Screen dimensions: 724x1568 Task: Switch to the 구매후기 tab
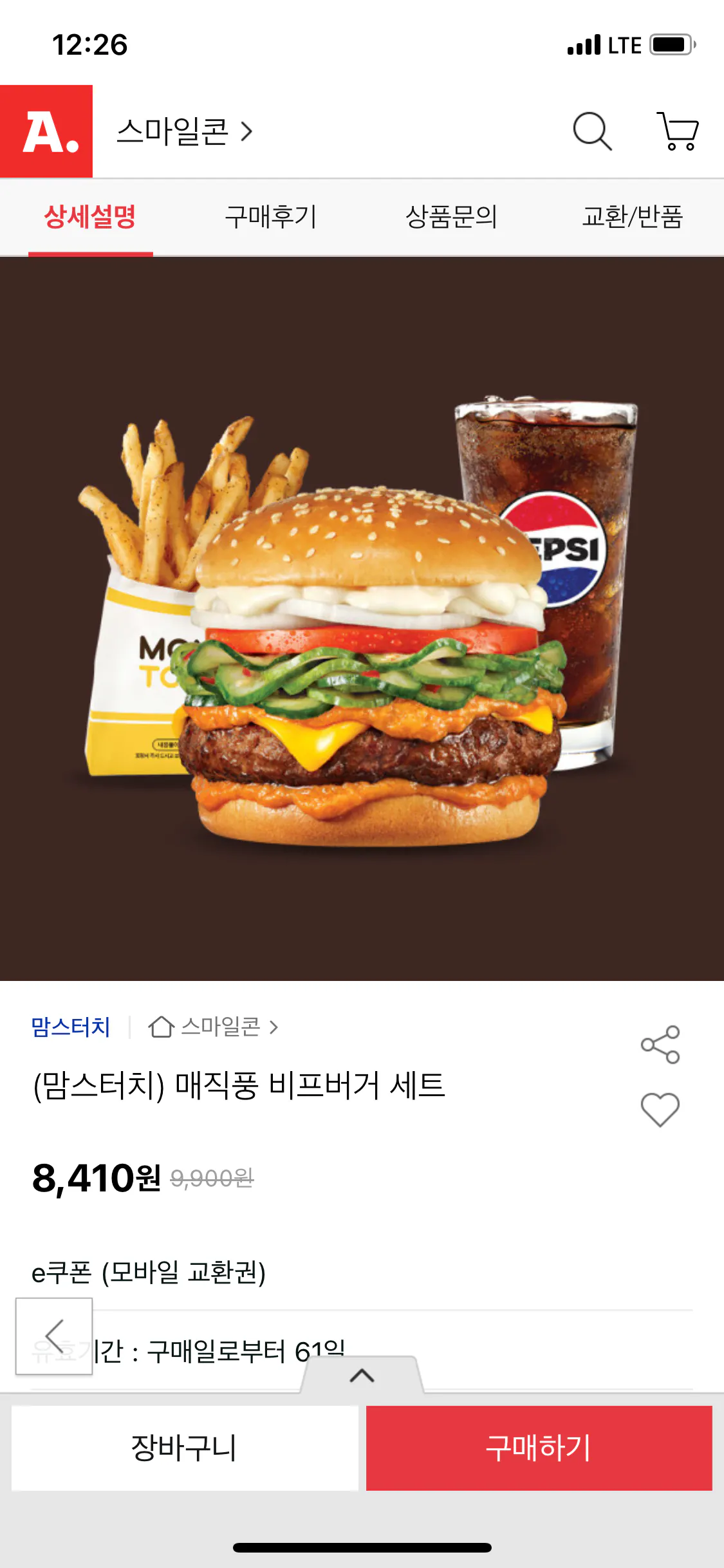click(x=271, y=217)
